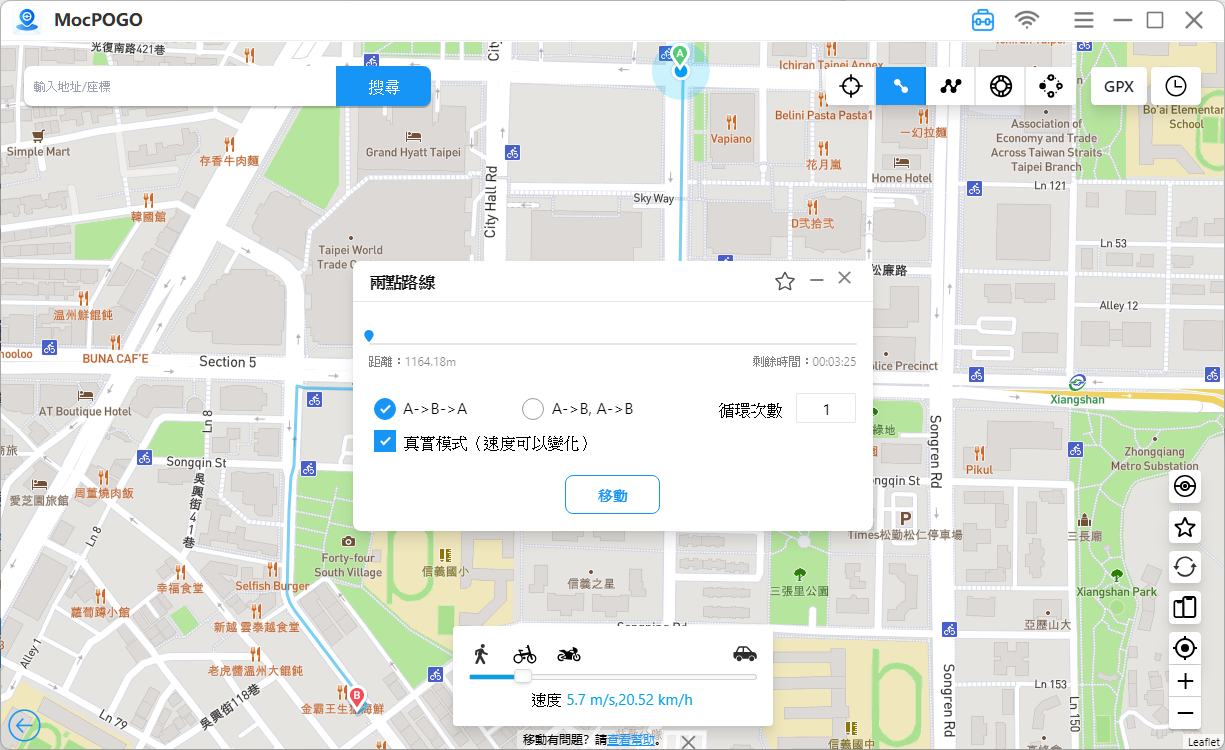
Task: Open history clock icon
Action: click(x=1175, y=86)
